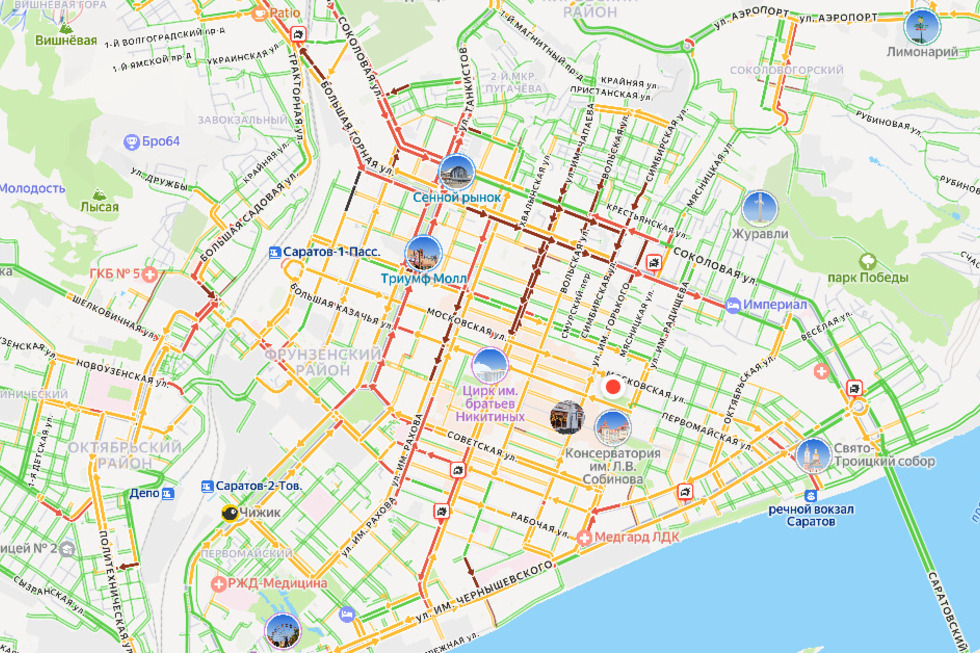Open the Саратов-2-Тов. station marker
980x653 pixels.
pyautogui.click(x=207, y=486)
